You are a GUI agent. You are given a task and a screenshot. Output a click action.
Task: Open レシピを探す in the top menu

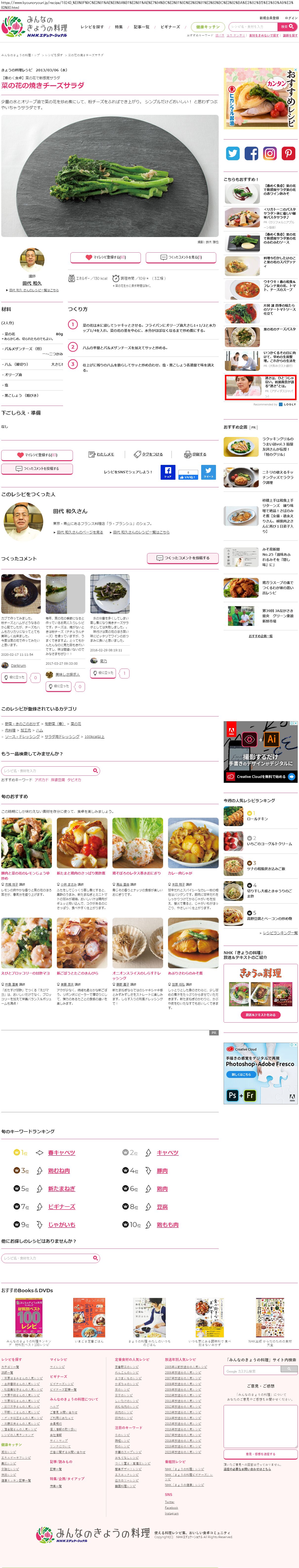[92, 27]
